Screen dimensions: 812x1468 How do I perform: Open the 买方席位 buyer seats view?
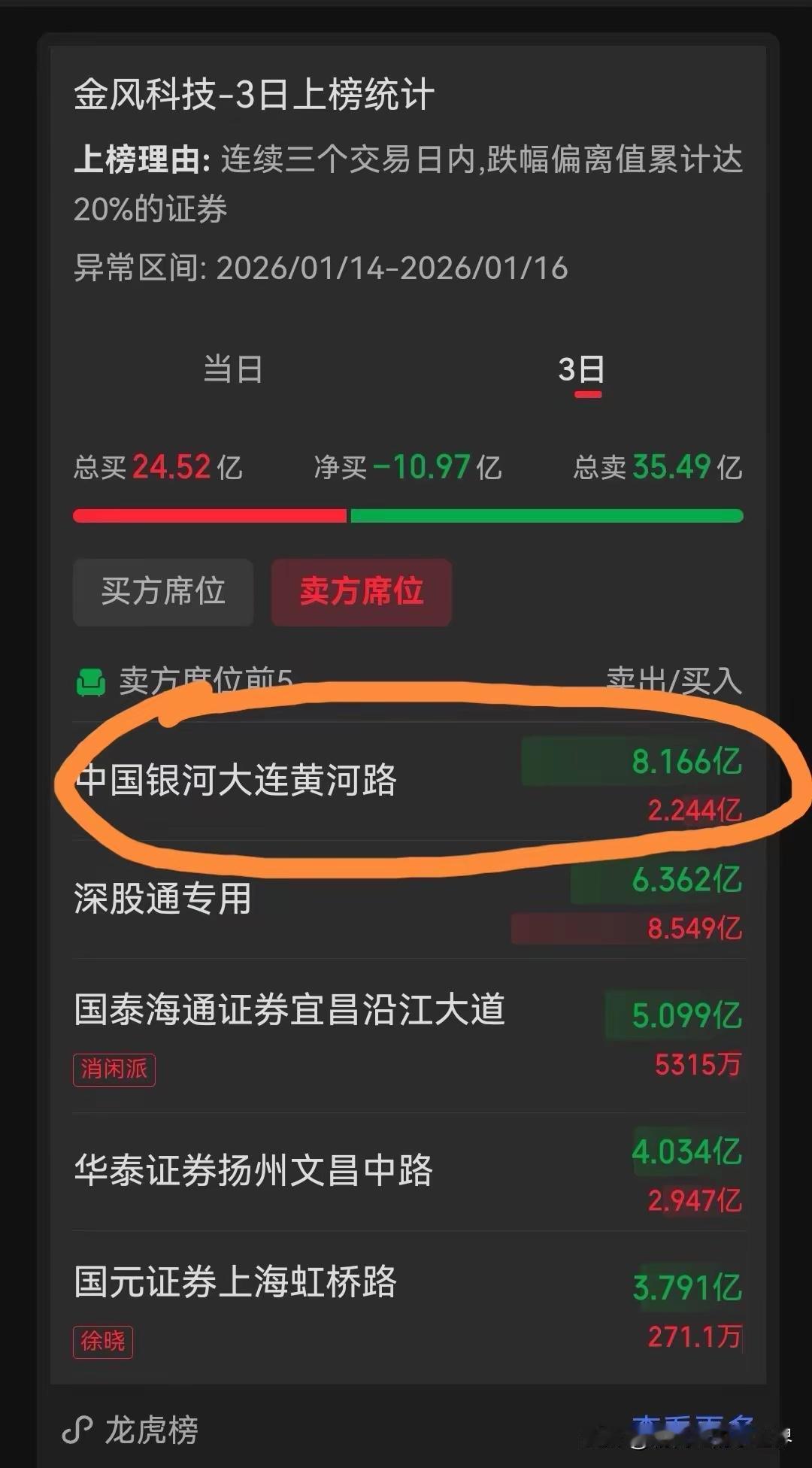pyautogui.click(x=162, y=593)
